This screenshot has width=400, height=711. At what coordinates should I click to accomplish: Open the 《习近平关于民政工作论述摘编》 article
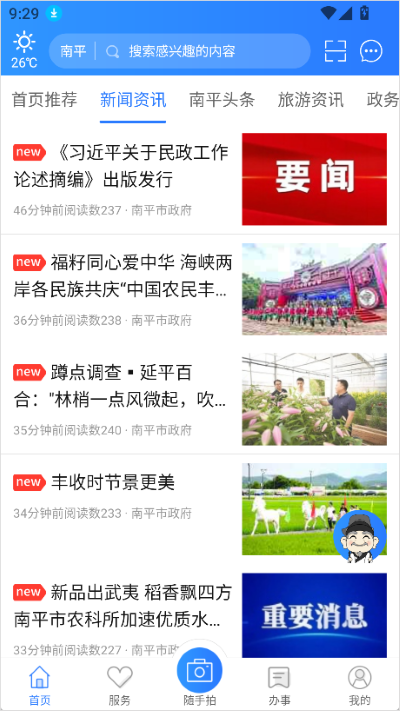(121, 166)
